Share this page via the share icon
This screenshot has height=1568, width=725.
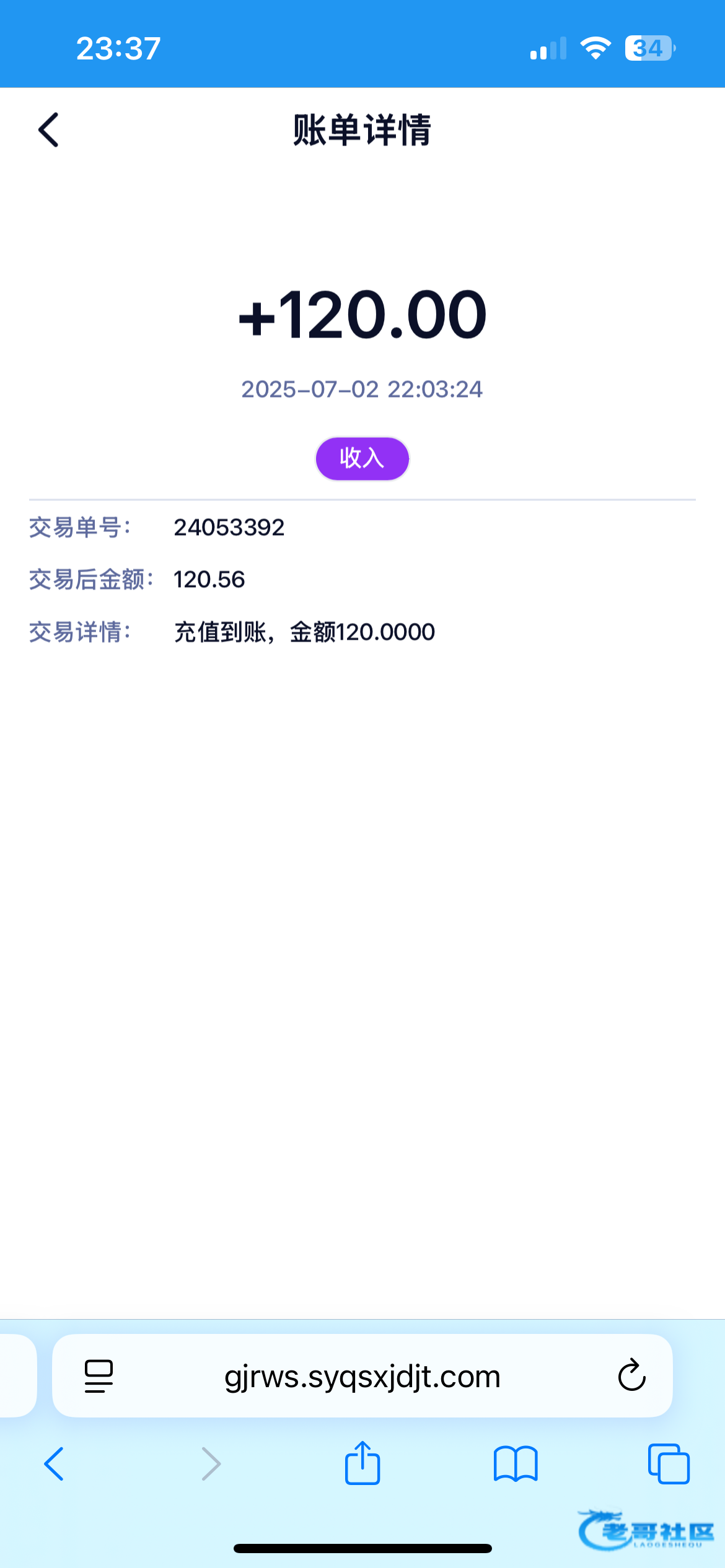[362, 1463]
